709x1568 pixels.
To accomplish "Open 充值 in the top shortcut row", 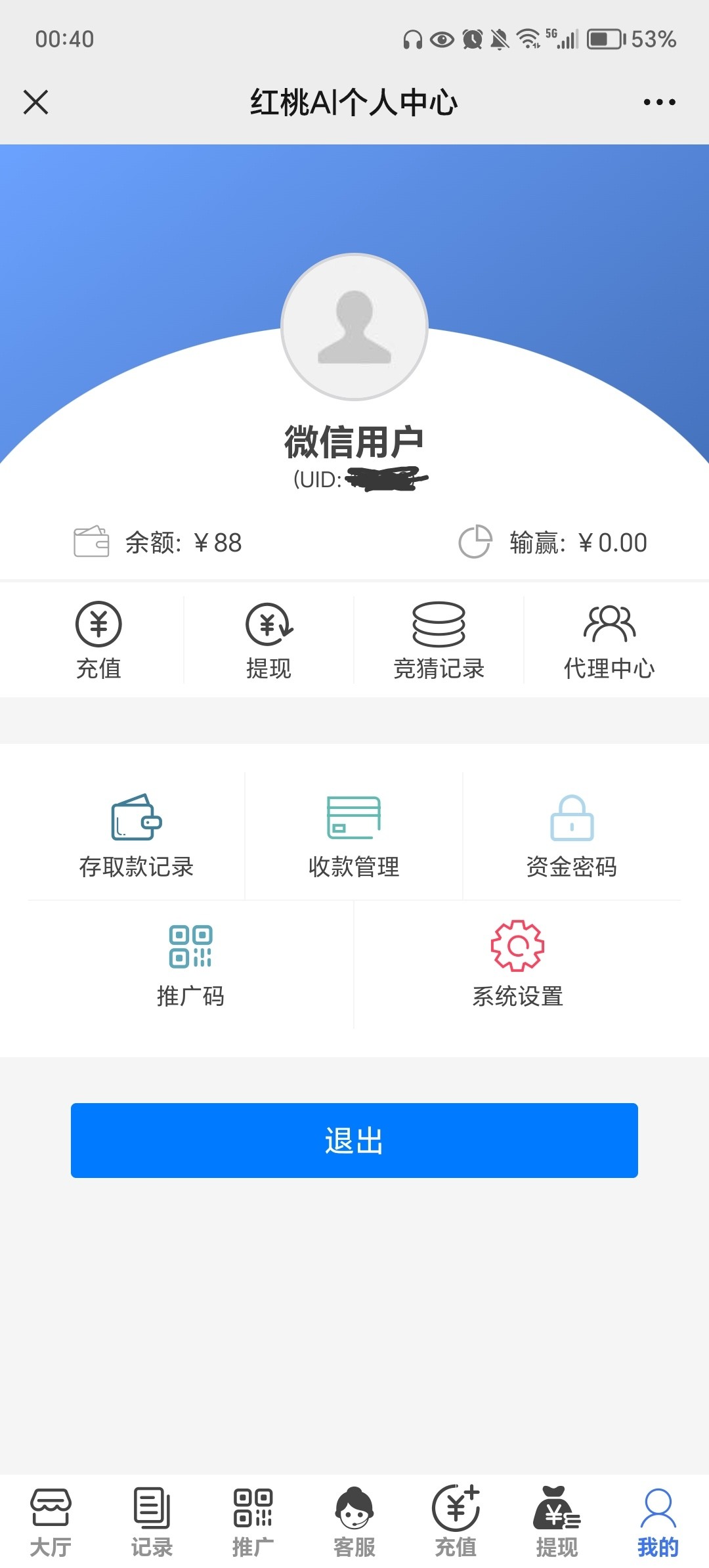I will tap(98, 640).
